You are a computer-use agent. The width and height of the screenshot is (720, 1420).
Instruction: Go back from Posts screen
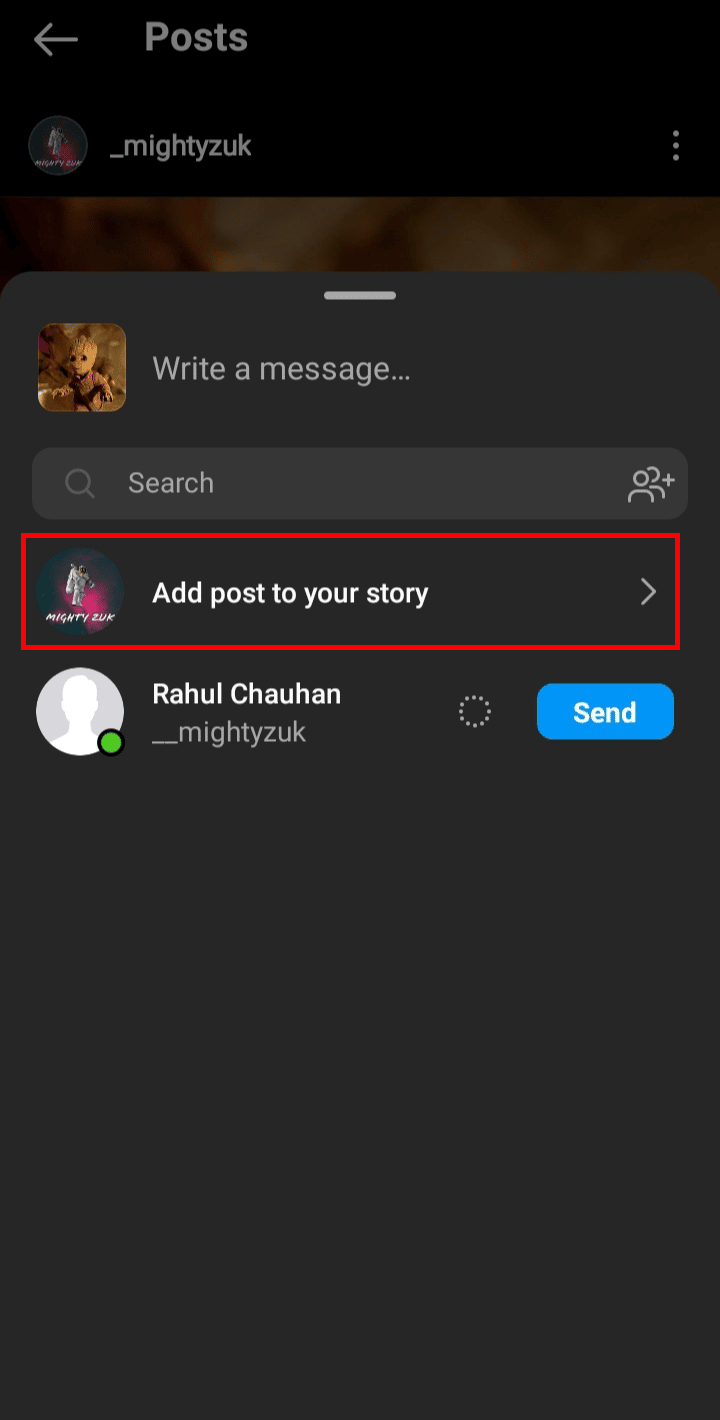point(55,40)
